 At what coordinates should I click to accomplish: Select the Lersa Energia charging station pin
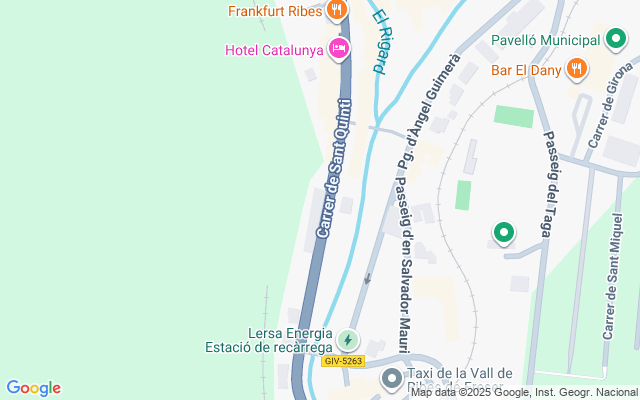point(347,340)
